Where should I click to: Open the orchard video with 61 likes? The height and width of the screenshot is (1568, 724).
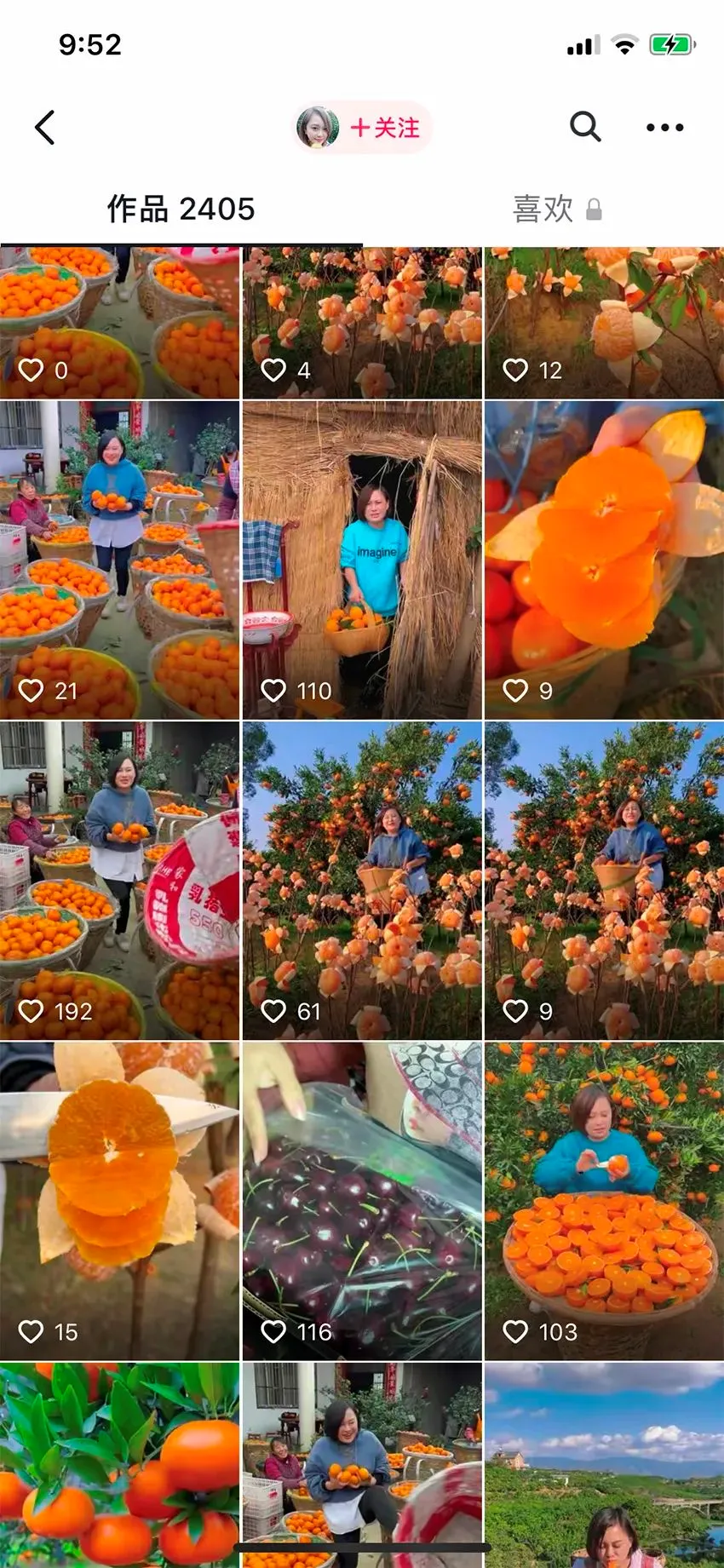coord(362,881)
